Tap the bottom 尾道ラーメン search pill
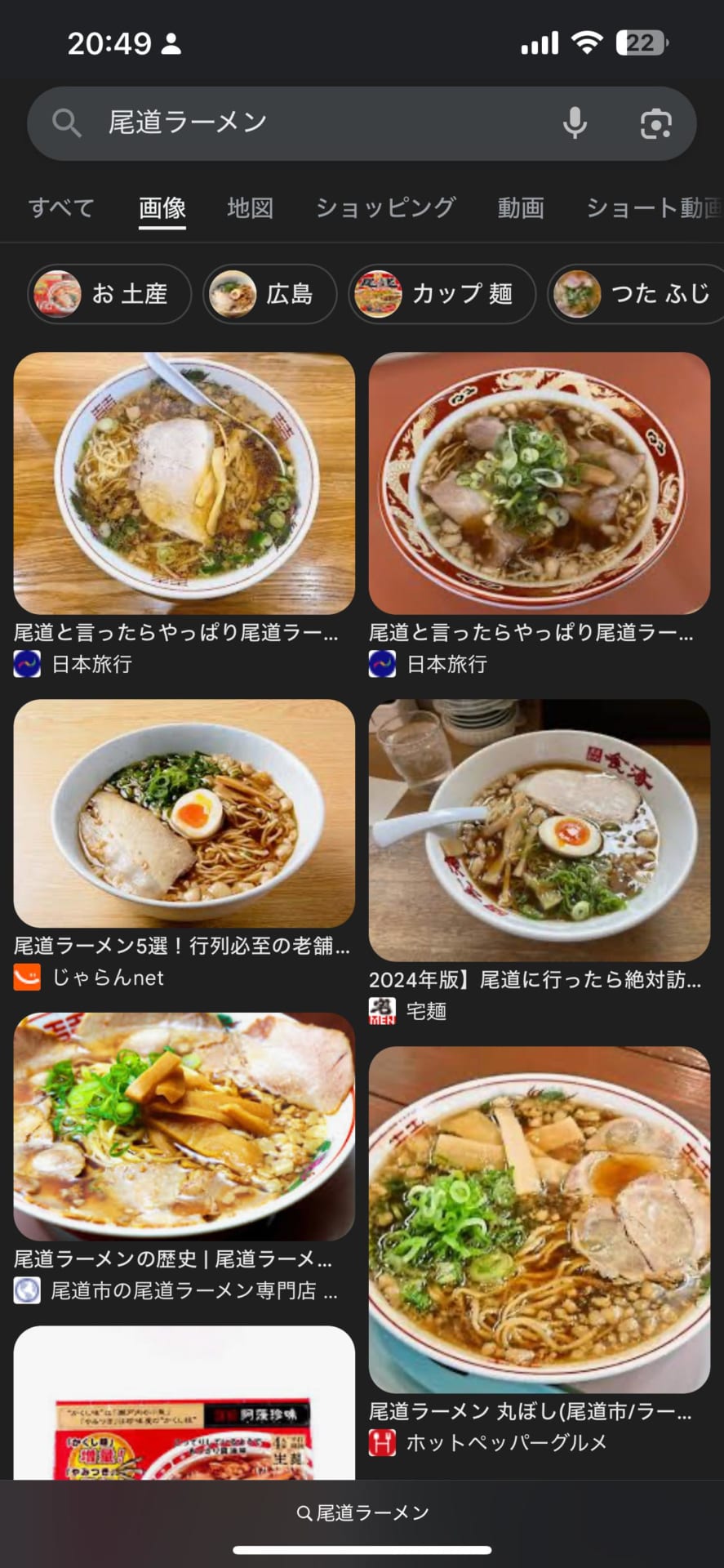Screen dimensions: 724x1568 coord(362,1513)
